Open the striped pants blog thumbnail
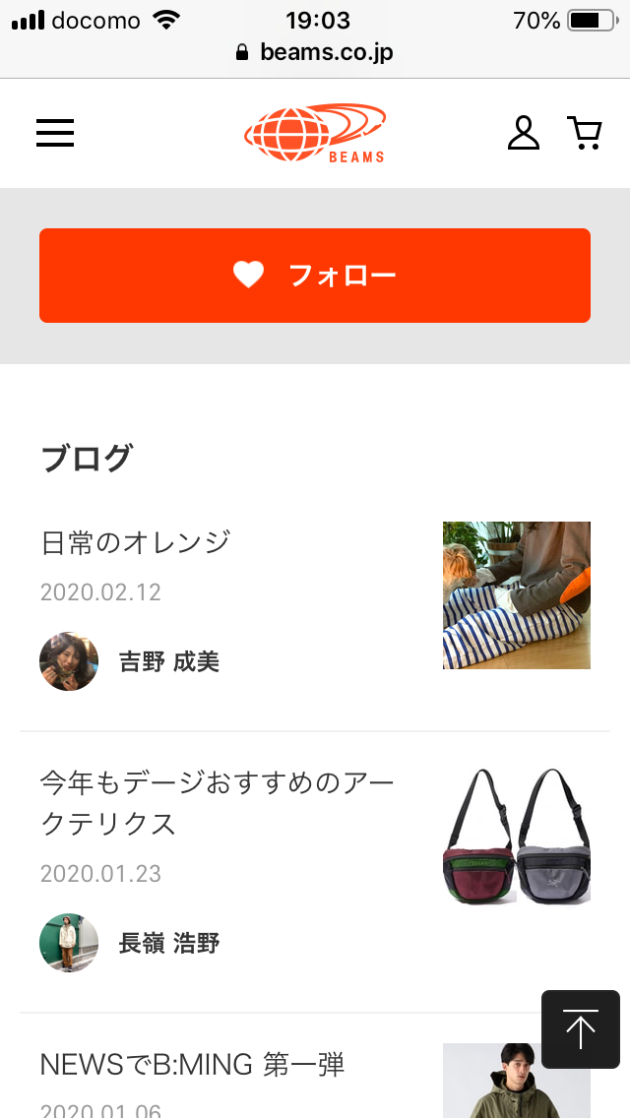The height and width of the screenshot is (1118, 630). (516, 595)
